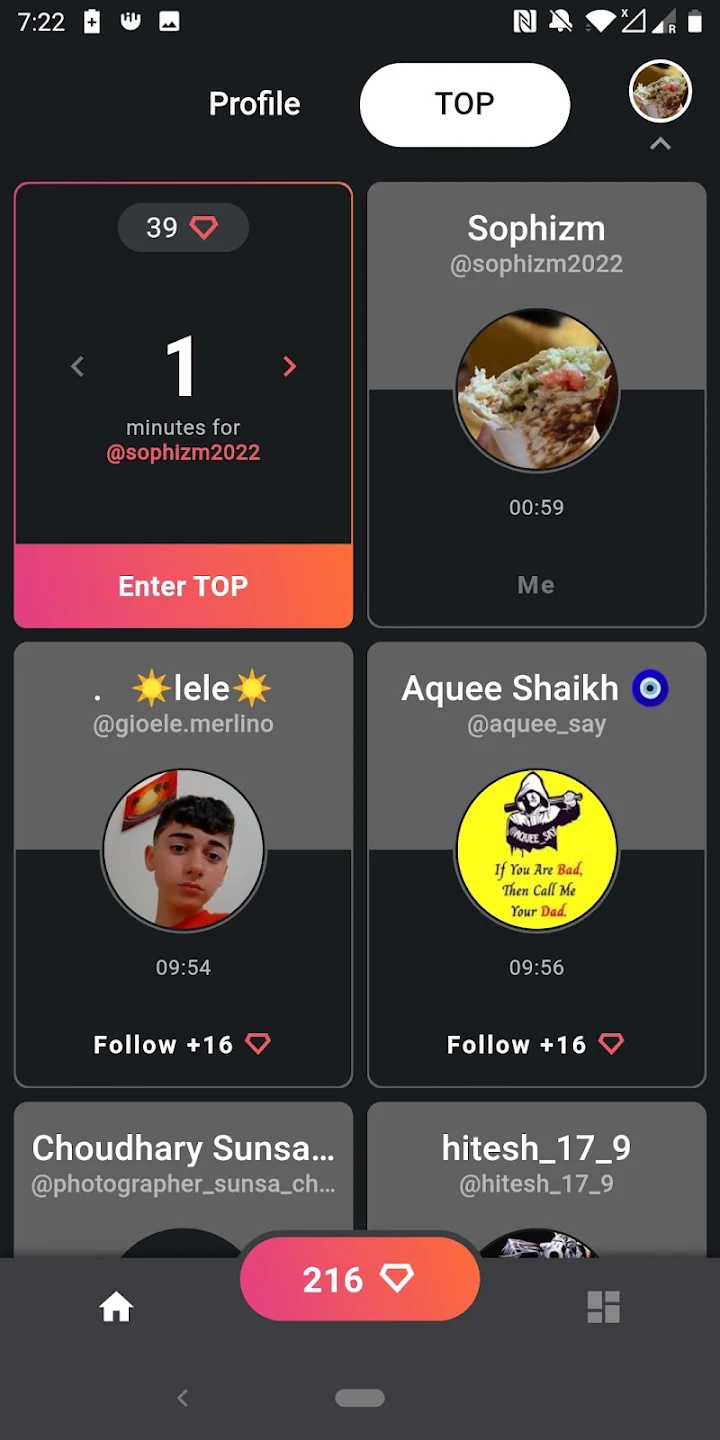
Task: Open the 216 diamonds balance button
Action: (360, 1279)
